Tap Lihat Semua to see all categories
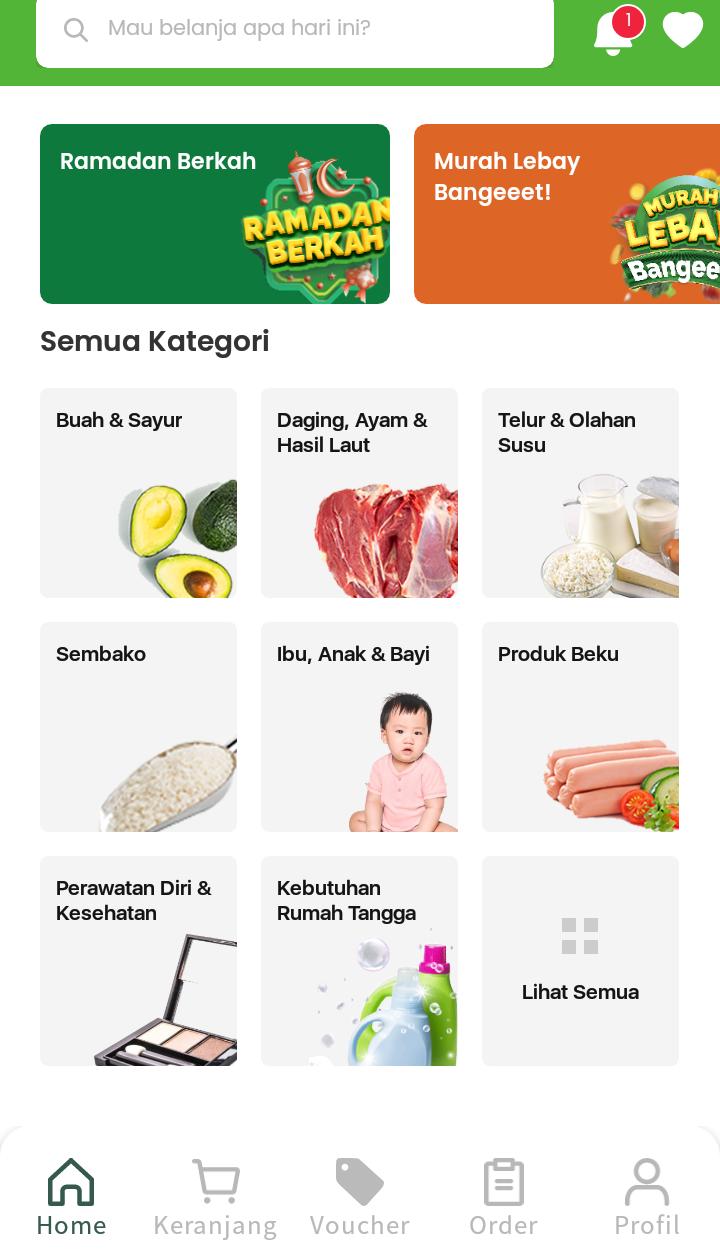 [580, 961]
